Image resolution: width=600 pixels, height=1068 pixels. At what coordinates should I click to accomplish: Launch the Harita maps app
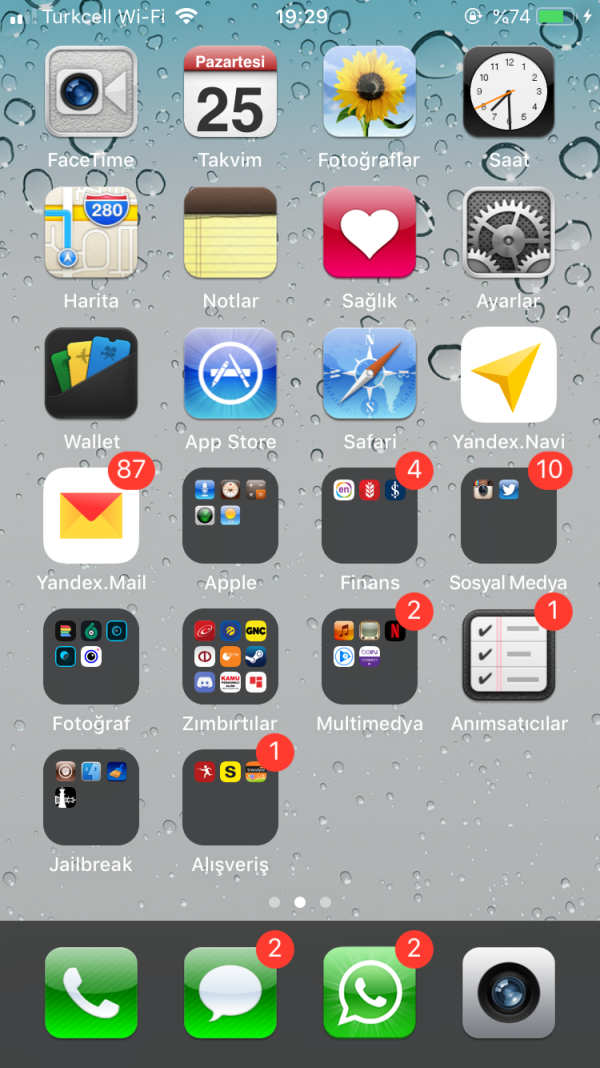tap(91, 233)
